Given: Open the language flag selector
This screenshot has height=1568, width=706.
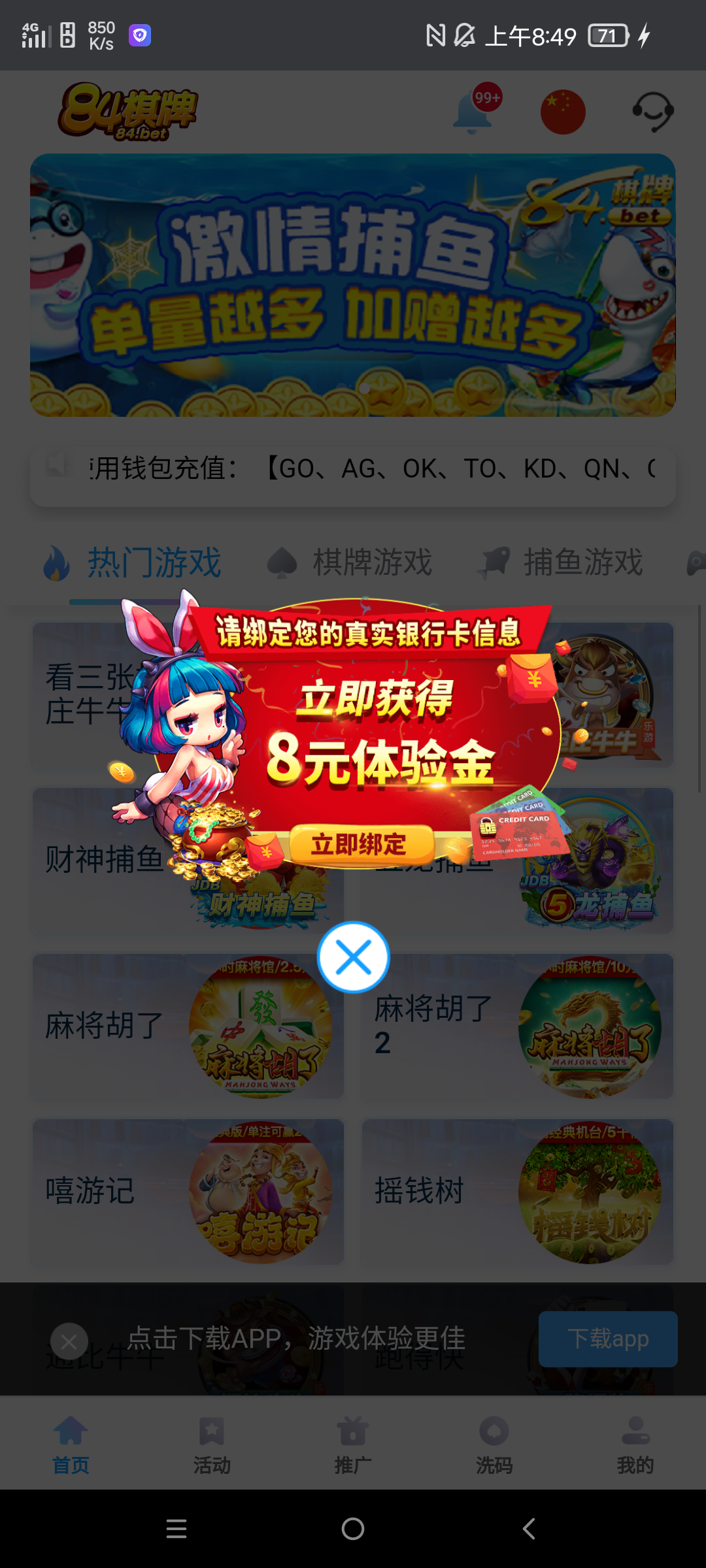Looking at the screenshot, I should coord(562,112).
